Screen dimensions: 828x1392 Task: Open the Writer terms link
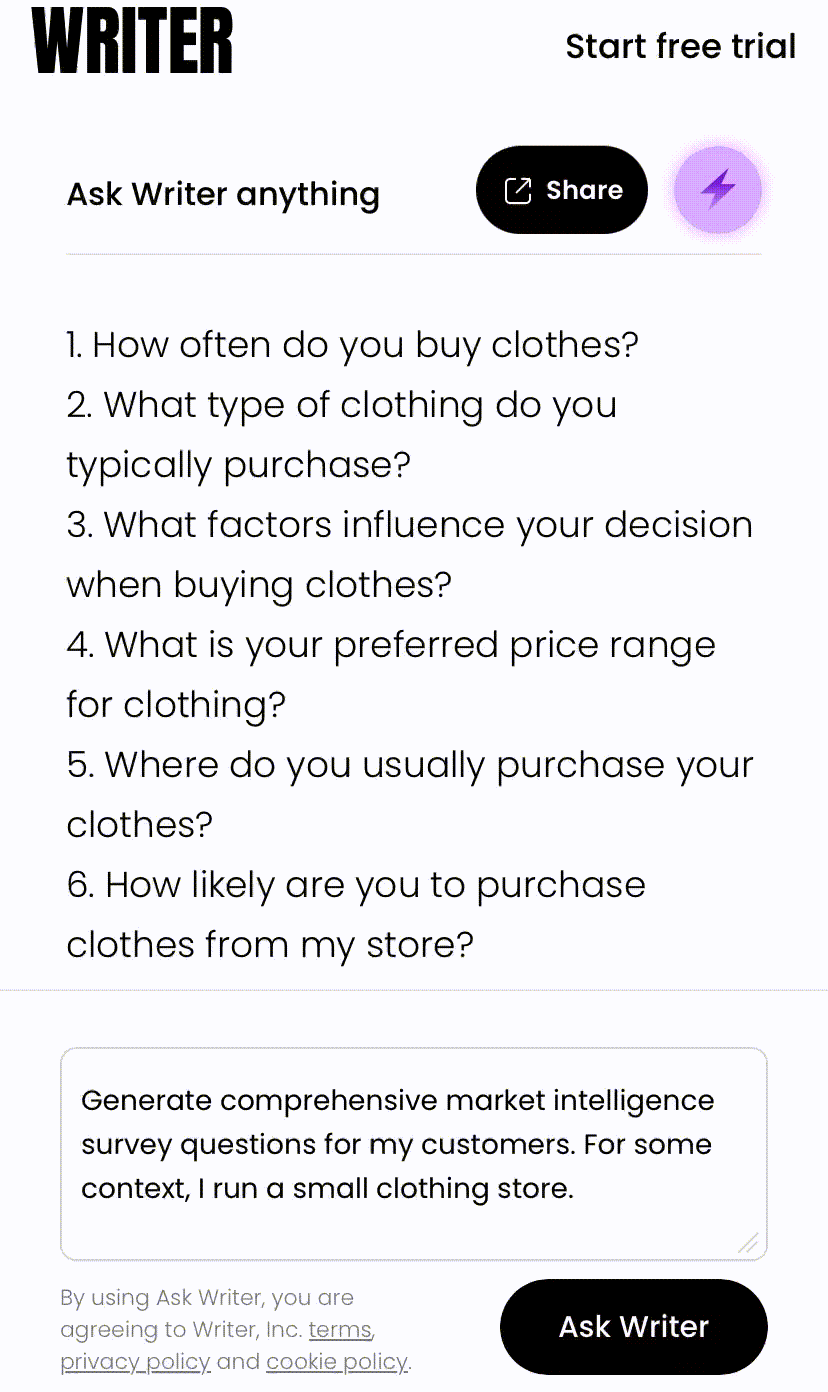click(x=340, y=1330)
